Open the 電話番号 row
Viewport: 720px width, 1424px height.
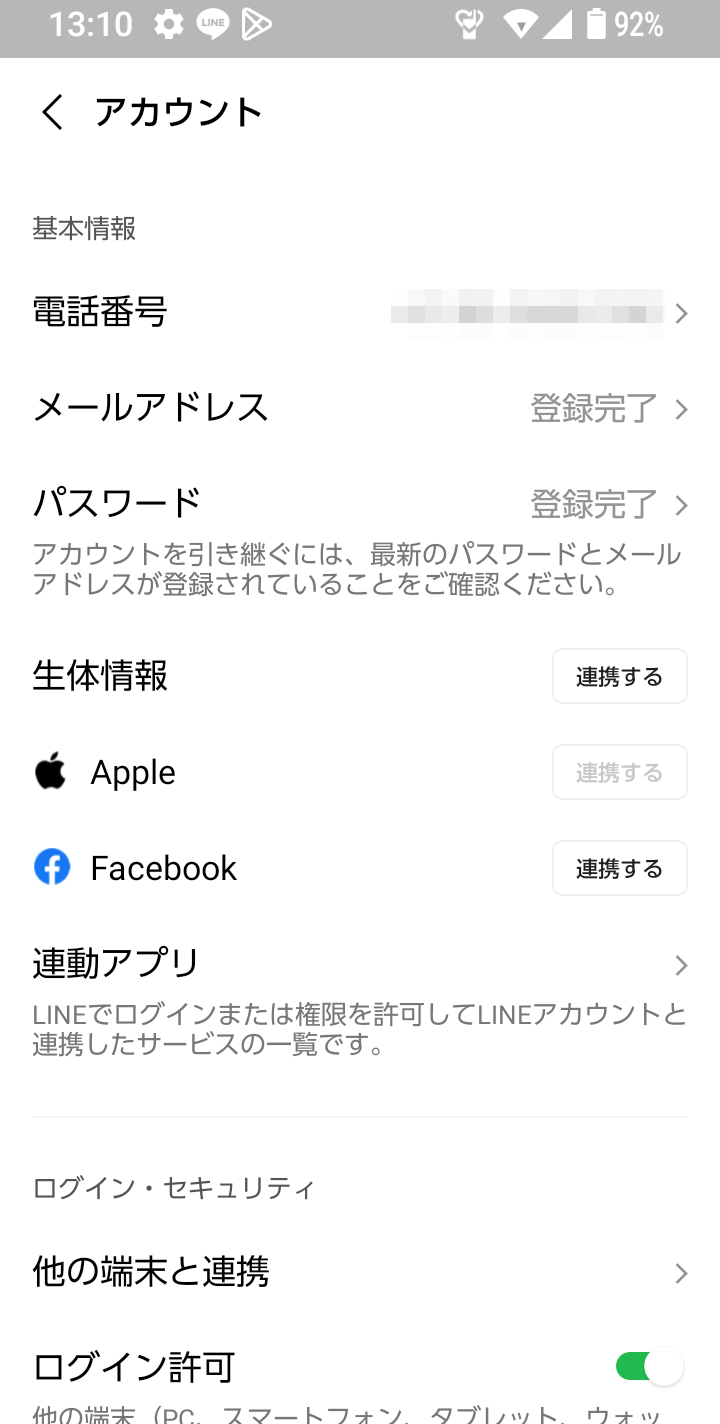tap(360, 313)
